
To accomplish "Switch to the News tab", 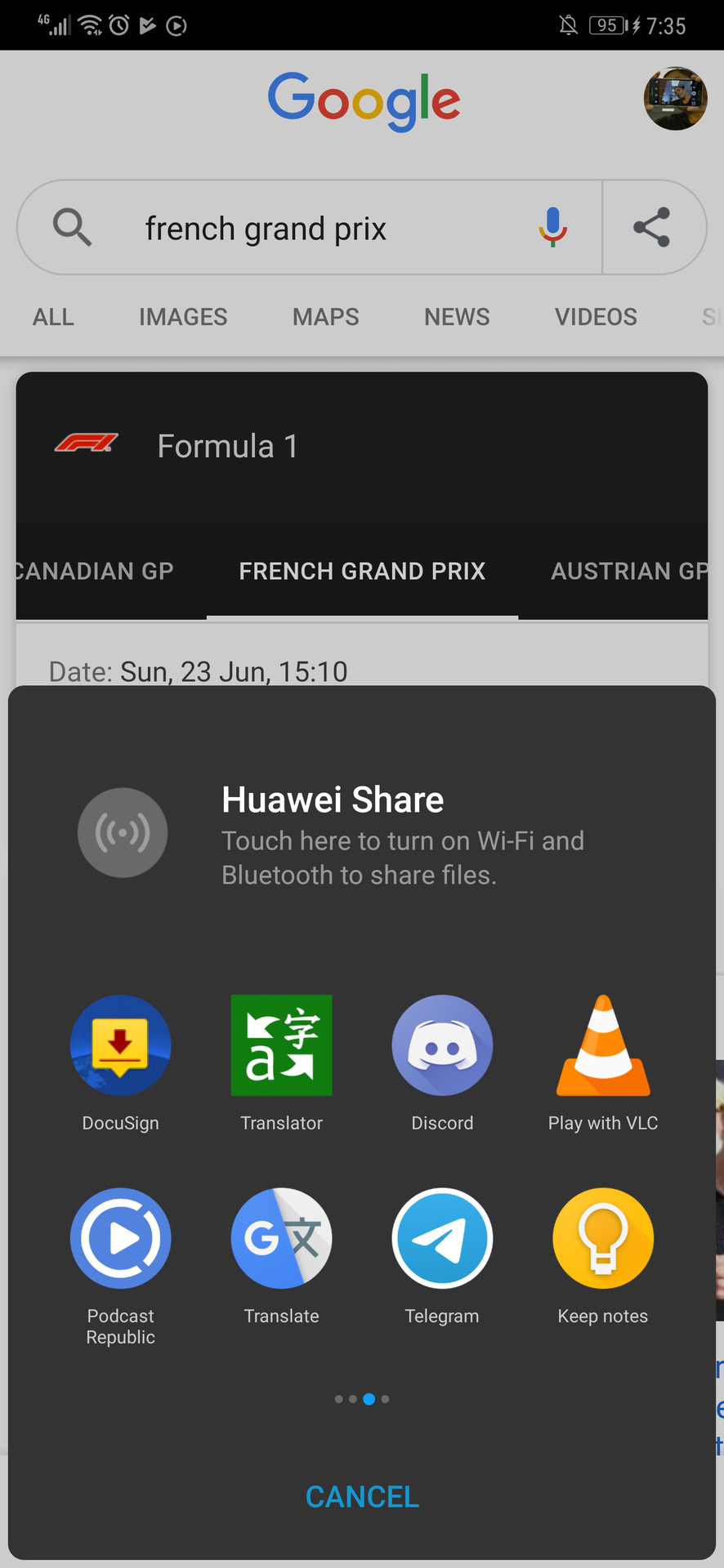I will (x=457, y=317).
